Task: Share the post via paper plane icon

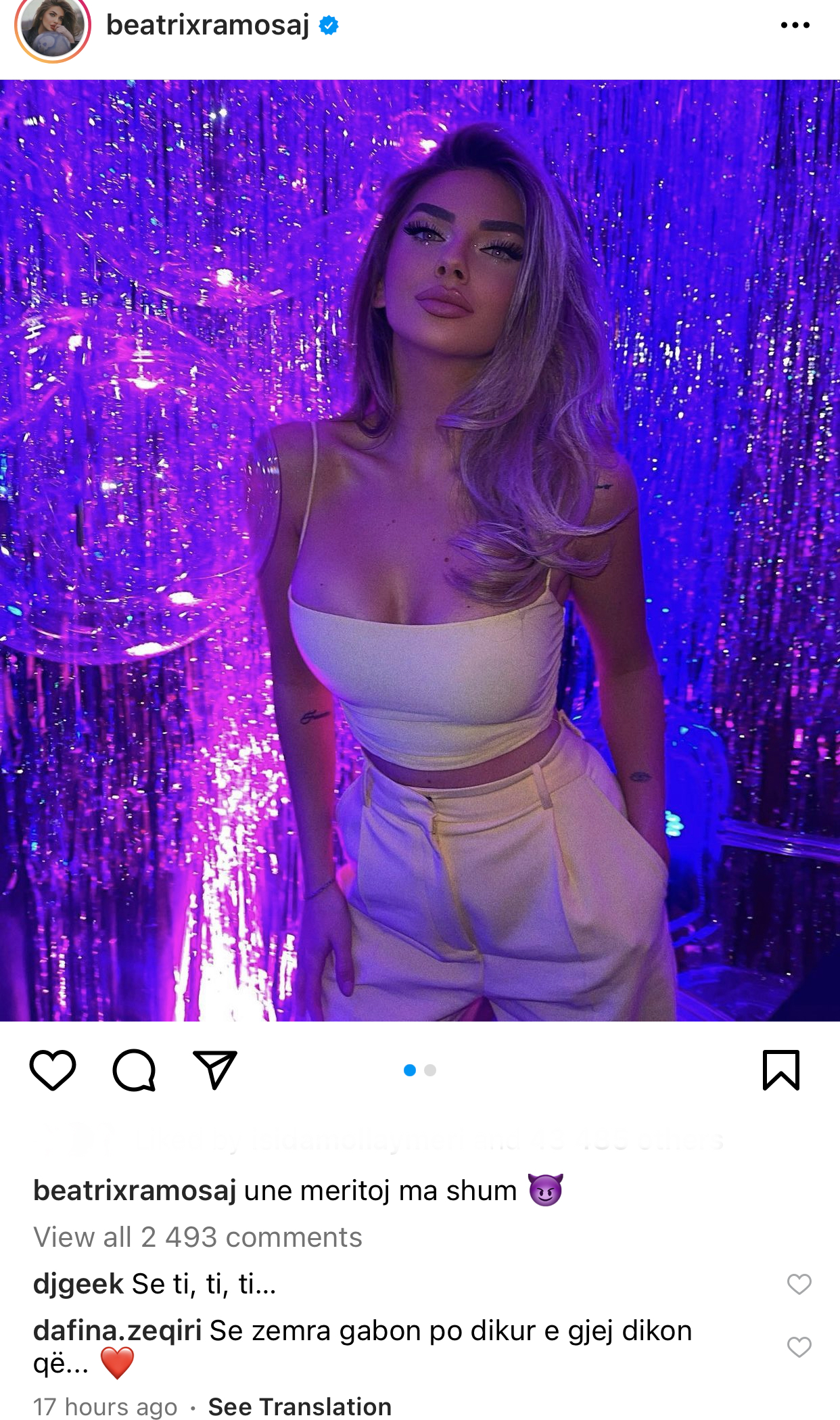Action: tap(215, 1070)
